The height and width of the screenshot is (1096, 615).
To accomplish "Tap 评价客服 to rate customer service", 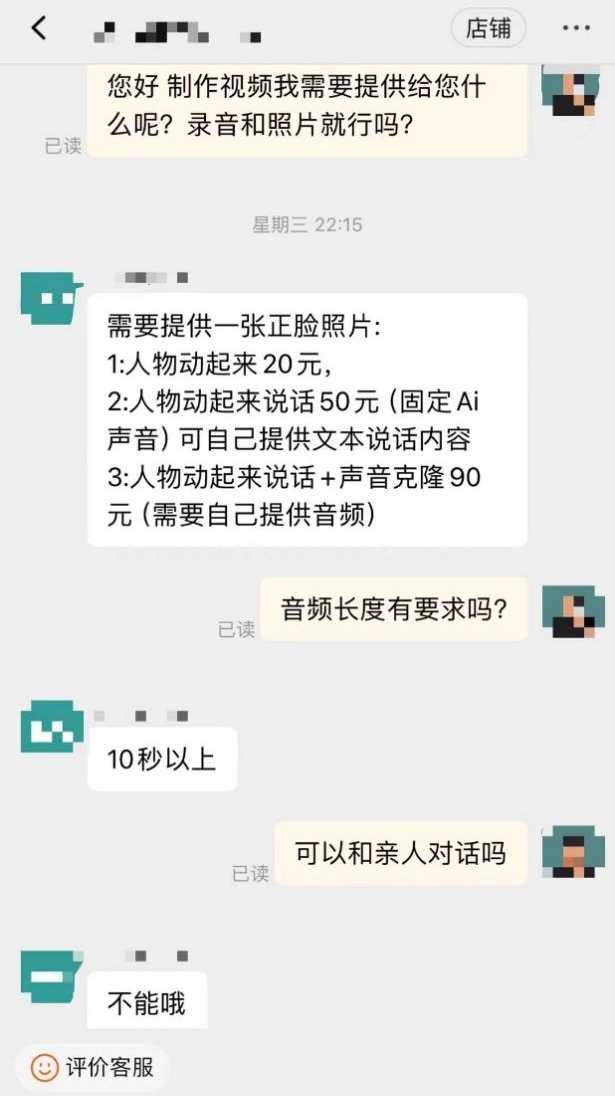I will tap(94, 1067).
